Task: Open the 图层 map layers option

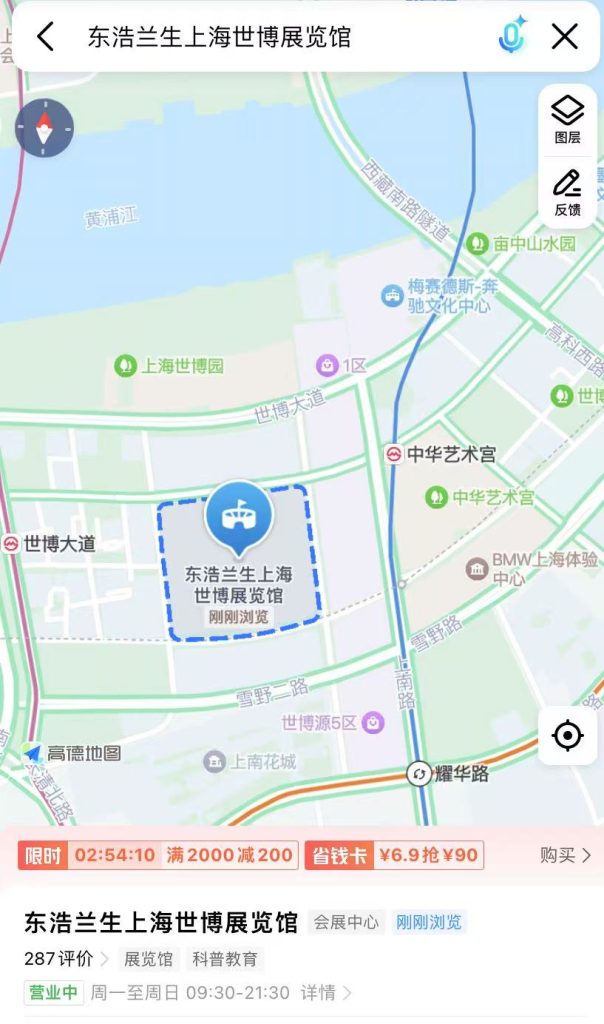Action: pos(567,119)
